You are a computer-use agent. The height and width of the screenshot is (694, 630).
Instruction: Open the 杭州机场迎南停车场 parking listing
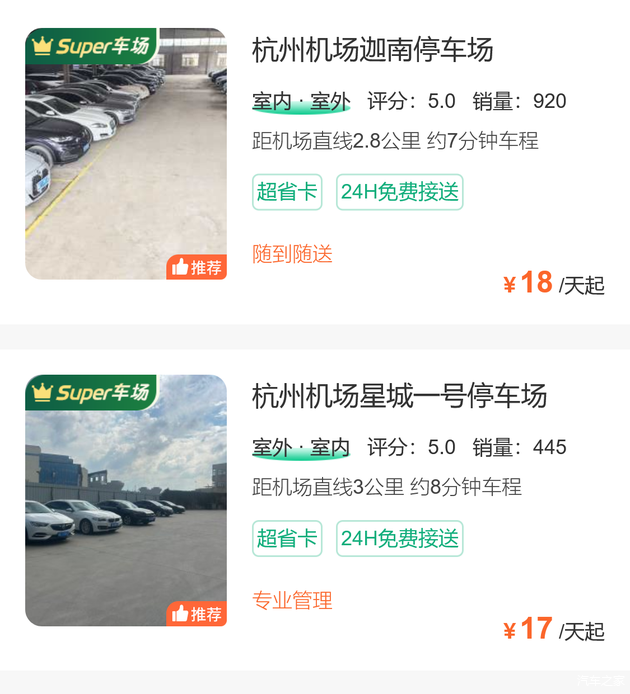(x=372, y=49)
